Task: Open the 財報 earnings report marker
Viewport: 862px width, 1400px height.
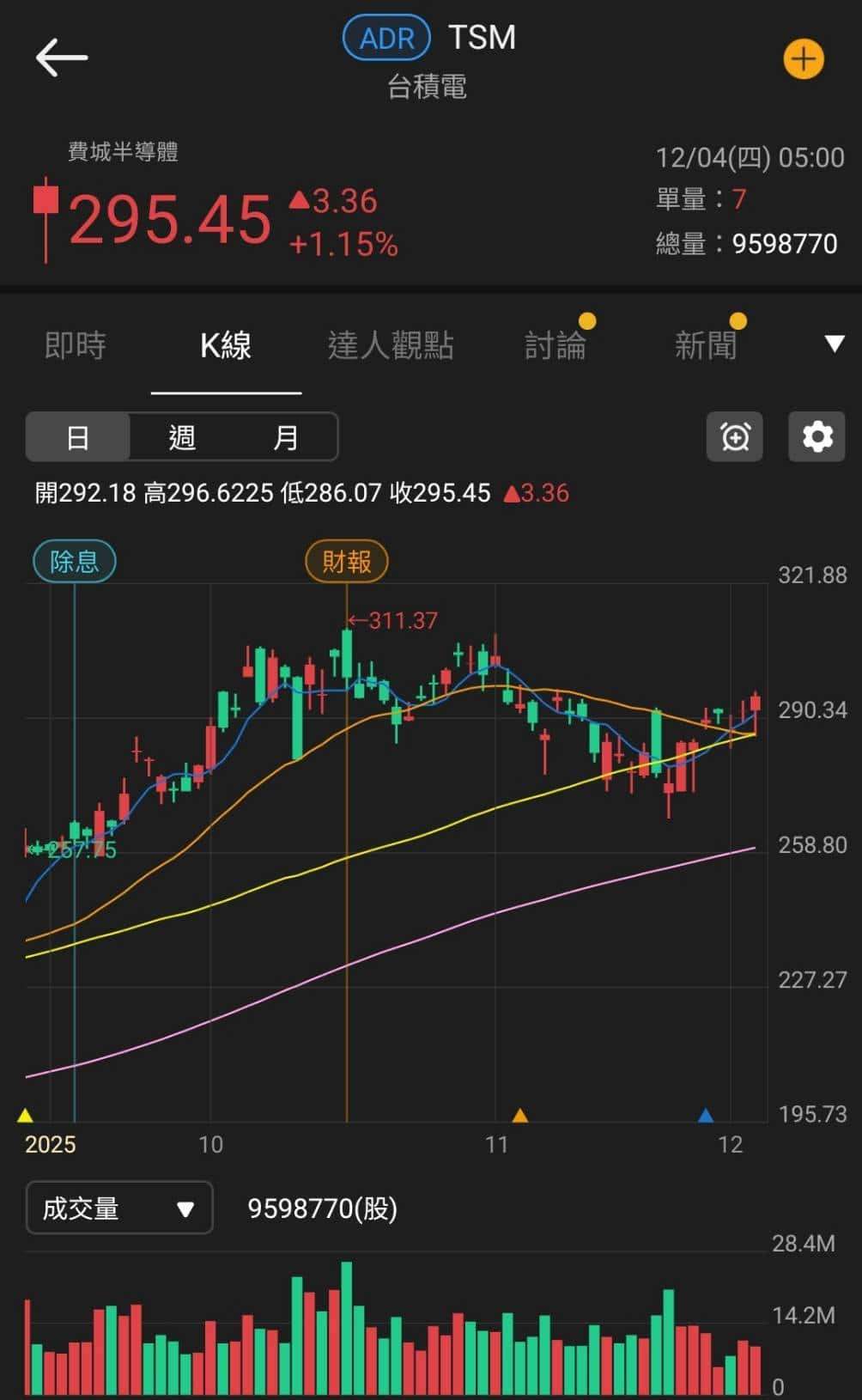Action: [346, 560]
